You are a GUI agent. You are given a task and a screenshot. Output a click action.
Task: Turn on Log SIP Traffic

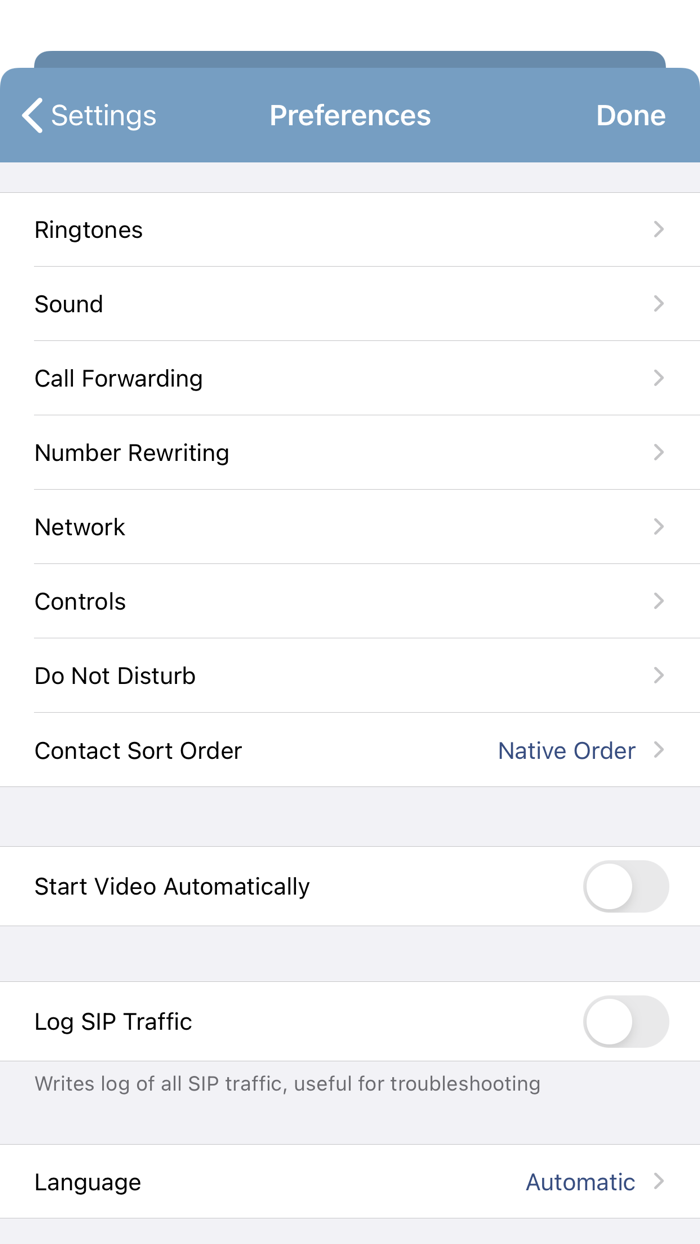625,1022
